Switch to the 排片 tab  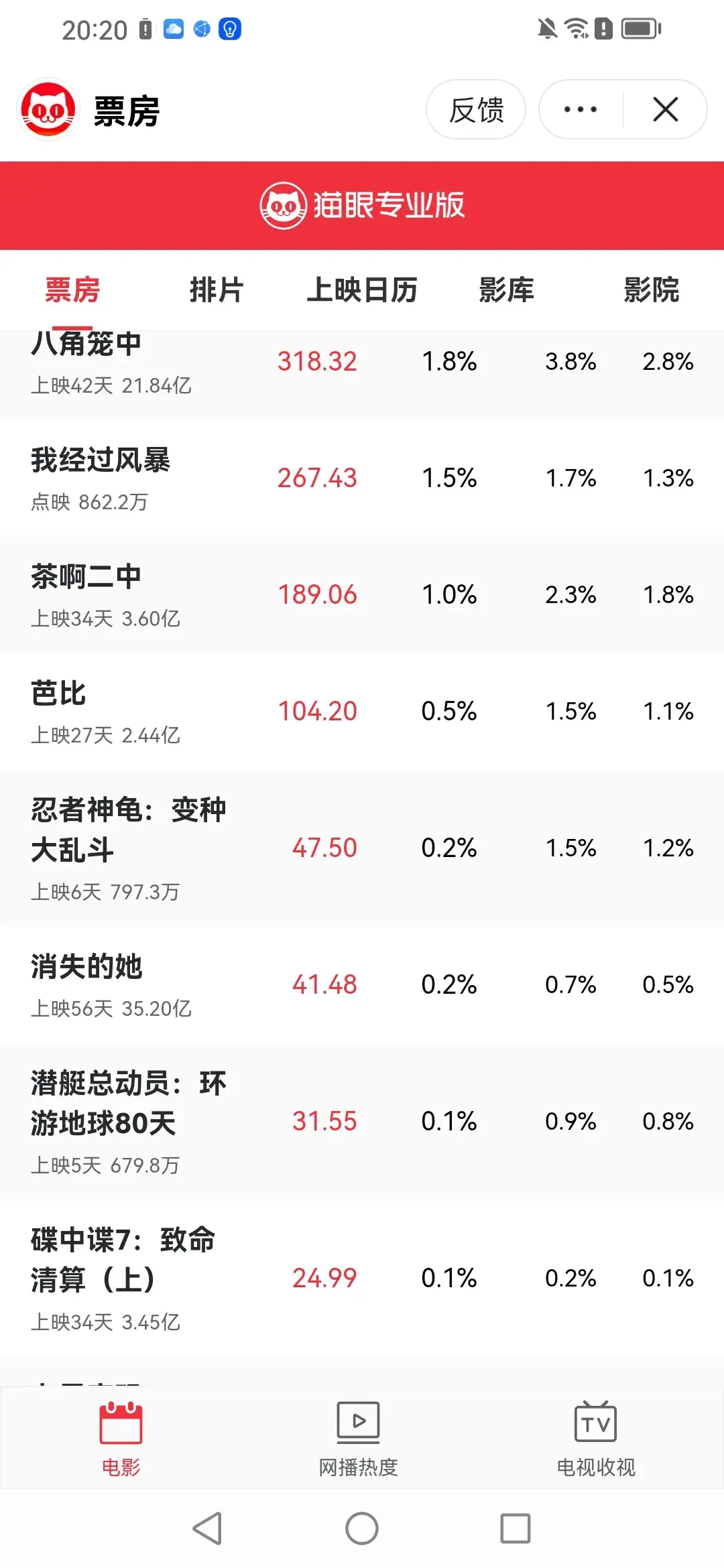(x=217, y=290)
